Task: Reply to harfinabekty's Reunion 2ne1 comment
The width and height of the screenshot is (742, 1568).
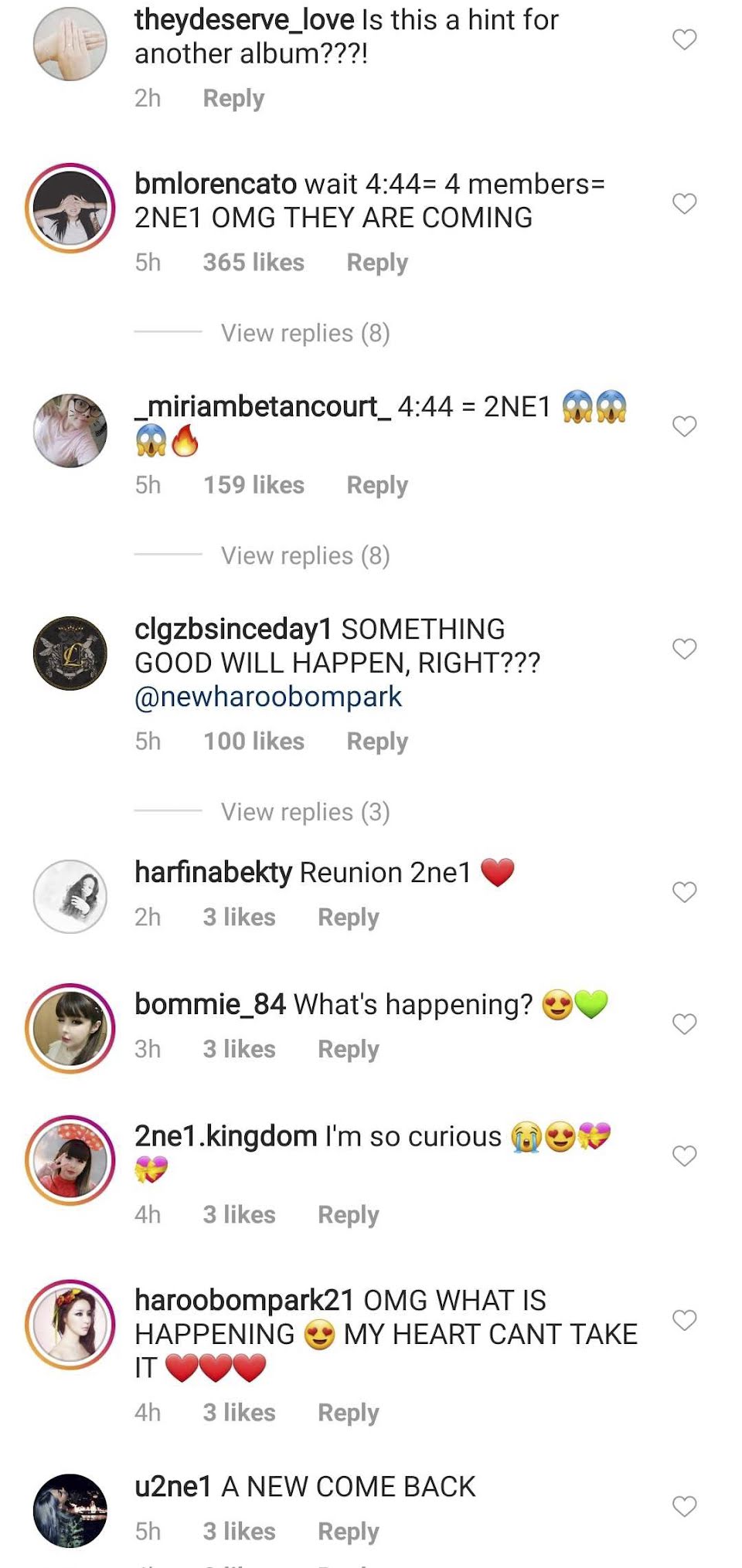Action: [349, 918]
